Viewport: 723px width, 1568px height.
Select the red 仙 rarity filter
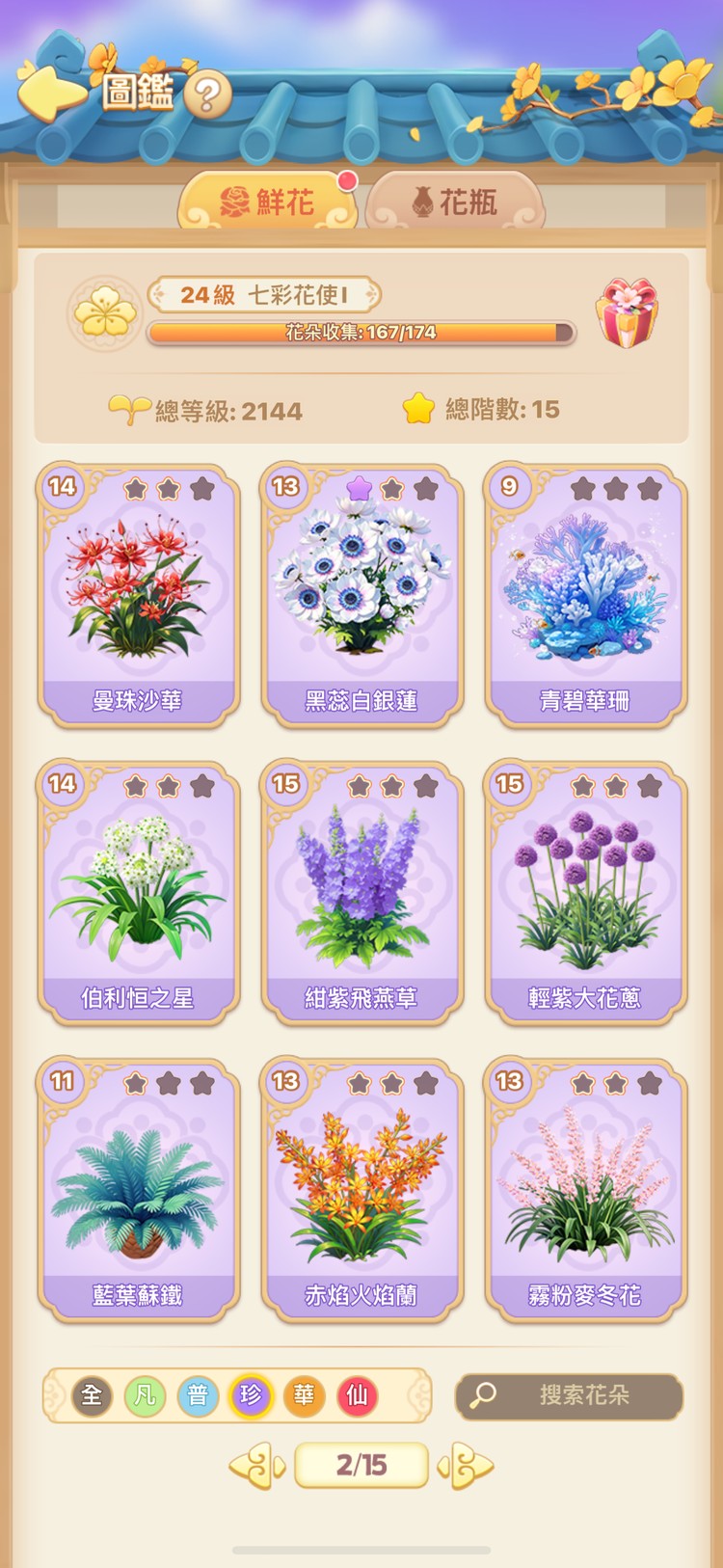coord(357,1395)
